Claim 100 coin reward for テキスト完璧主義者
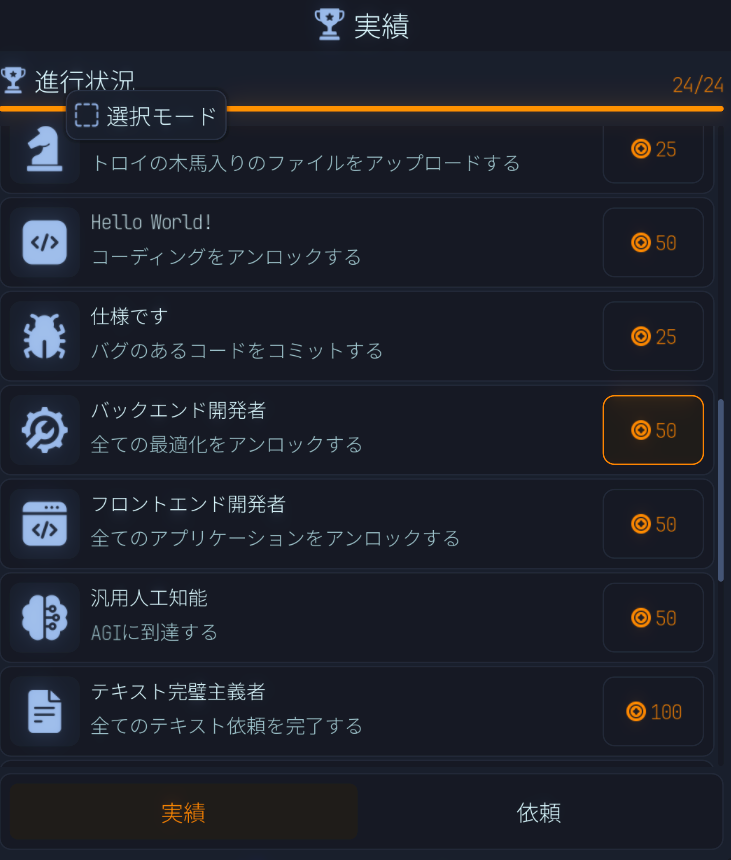Screen dimensions: 731x860 coord(653,712)
